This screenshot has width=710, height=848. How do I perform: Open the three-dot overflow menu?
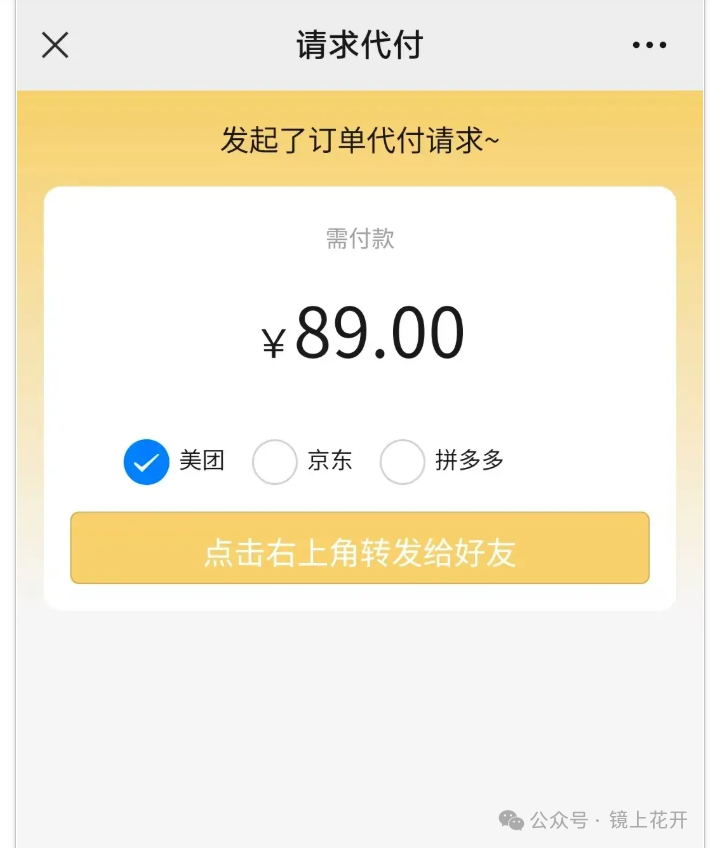point(649,45)
